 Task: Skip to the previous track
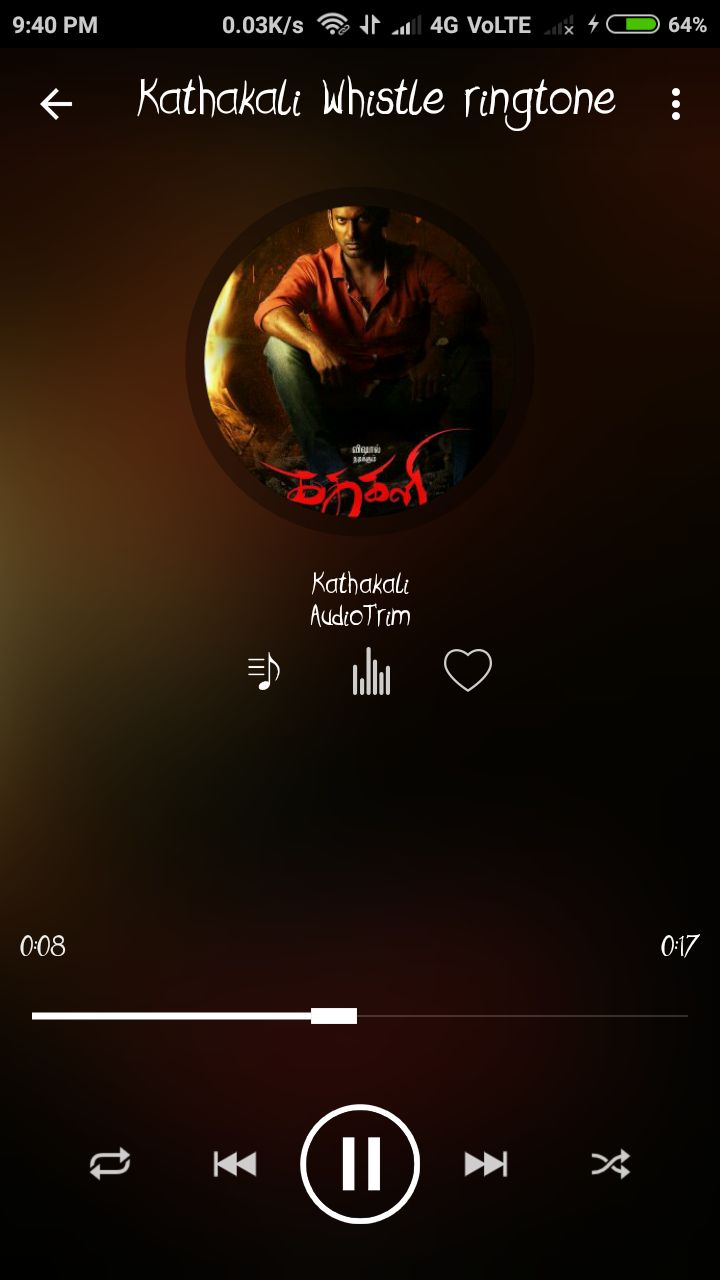click(x=235, y=1164)
